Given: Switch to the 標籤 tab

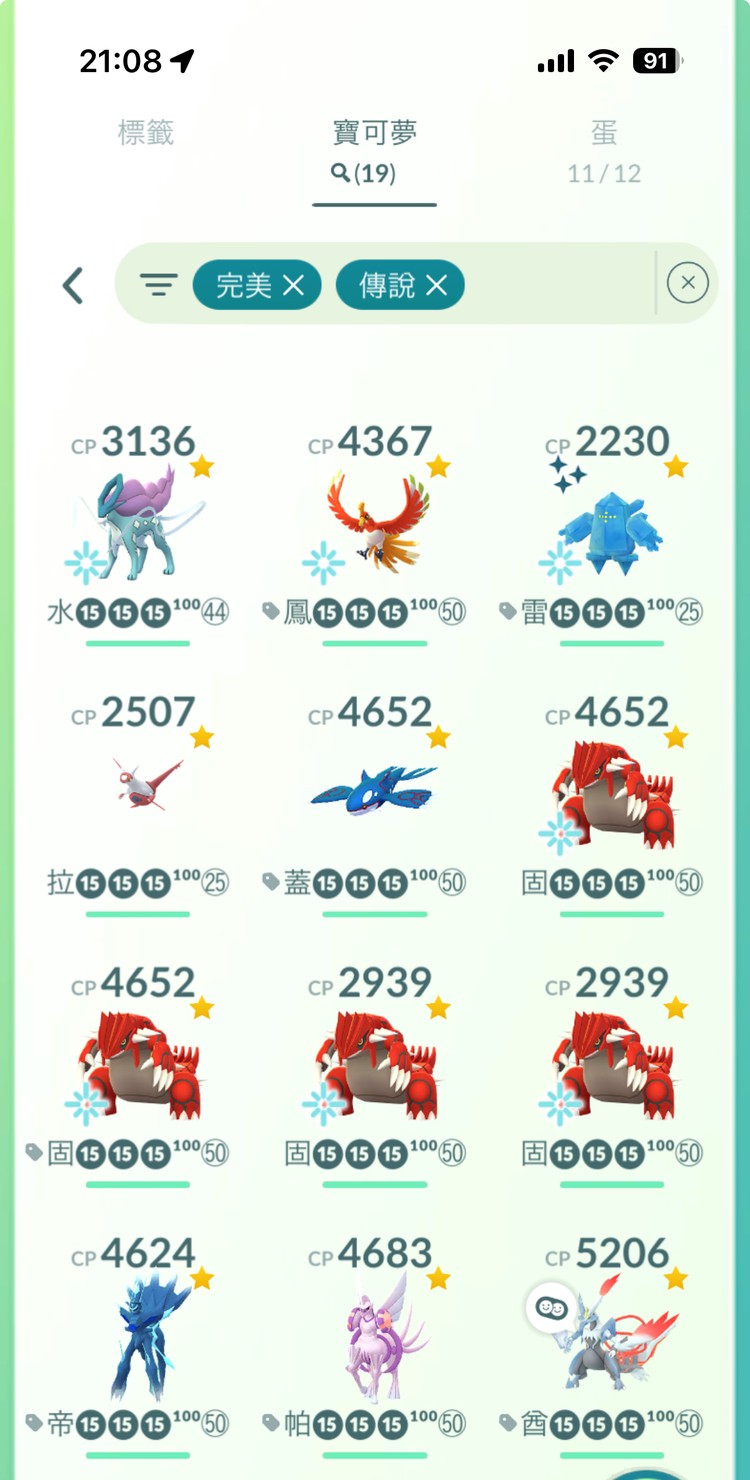Looking at the screenshot, I should click(x=146, y=133).
